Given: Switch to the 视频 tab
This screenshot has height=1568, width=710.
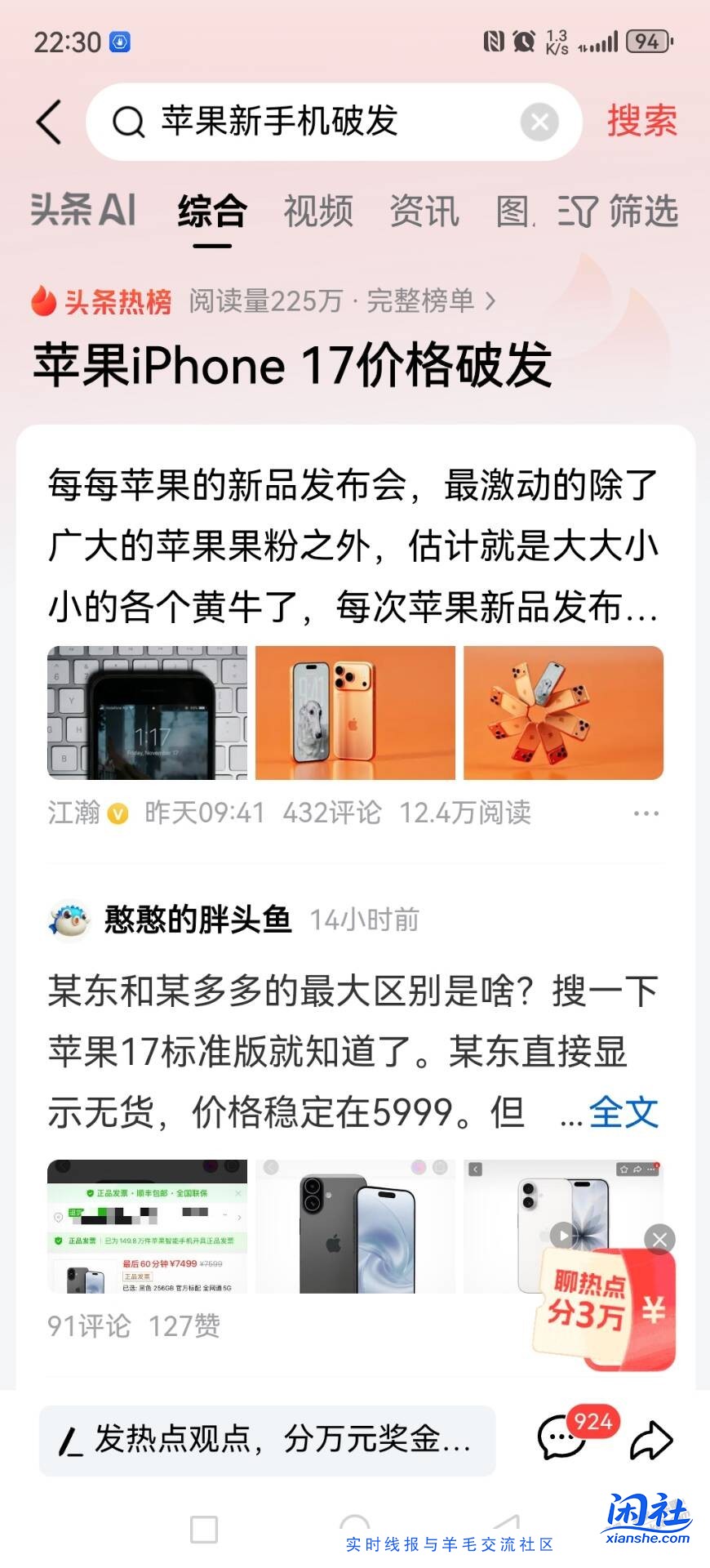Looking at the screenshot, I should (x=318, y=211).
